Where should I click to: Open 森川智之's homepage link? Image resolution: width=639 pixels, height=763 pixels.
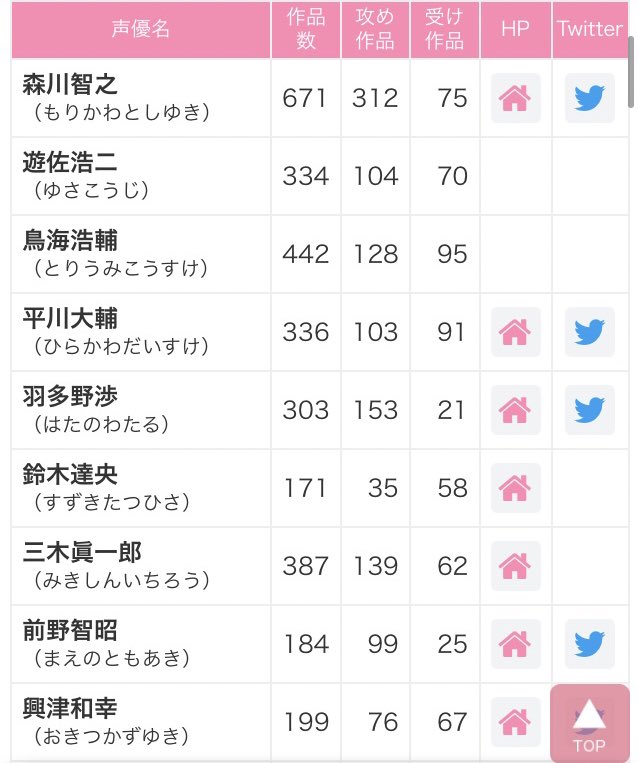click(x=515, y=98)
